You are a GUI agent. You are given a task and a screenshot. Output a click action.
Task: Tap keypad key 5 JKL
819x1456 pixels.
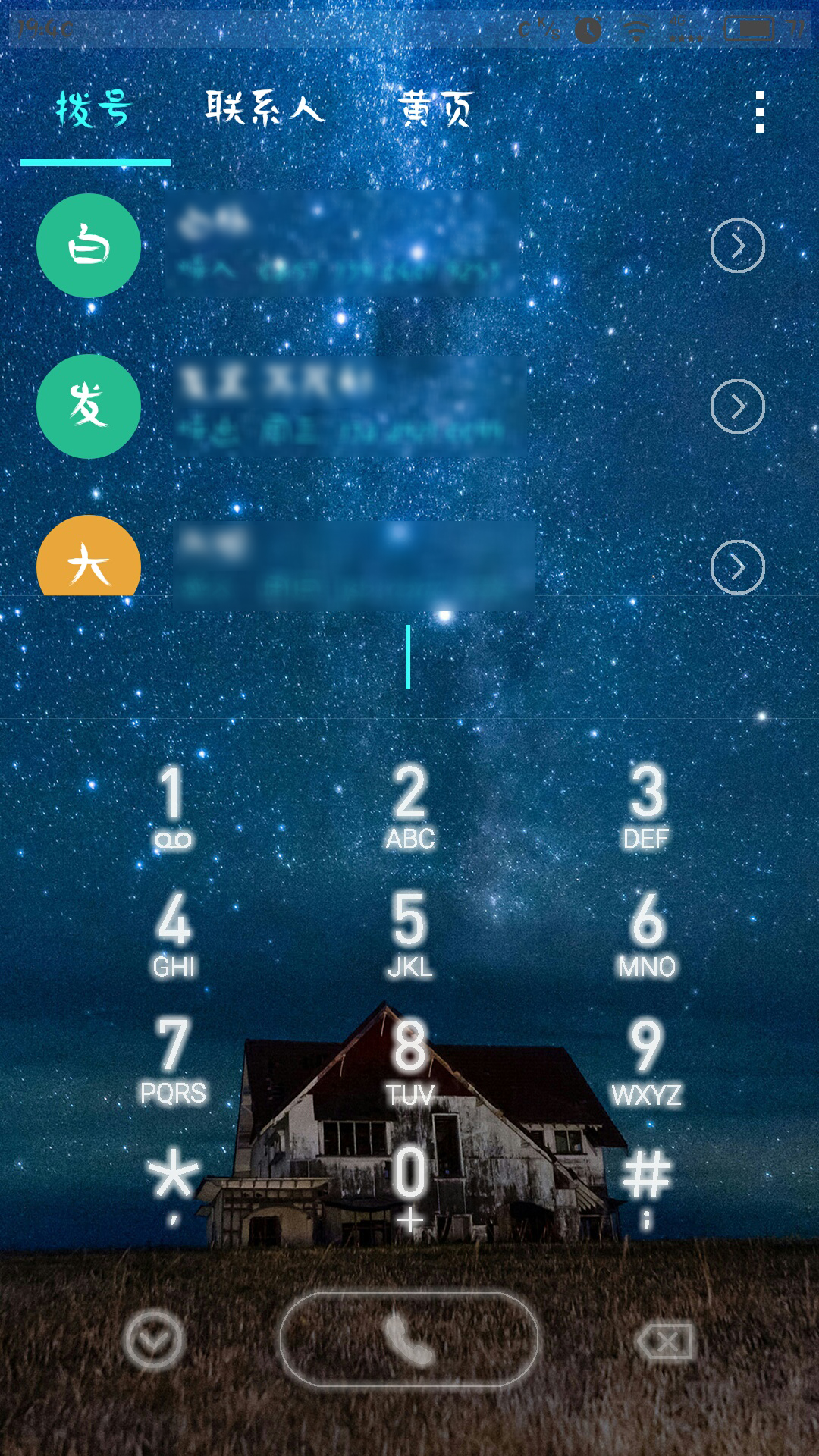pos(410,935)
